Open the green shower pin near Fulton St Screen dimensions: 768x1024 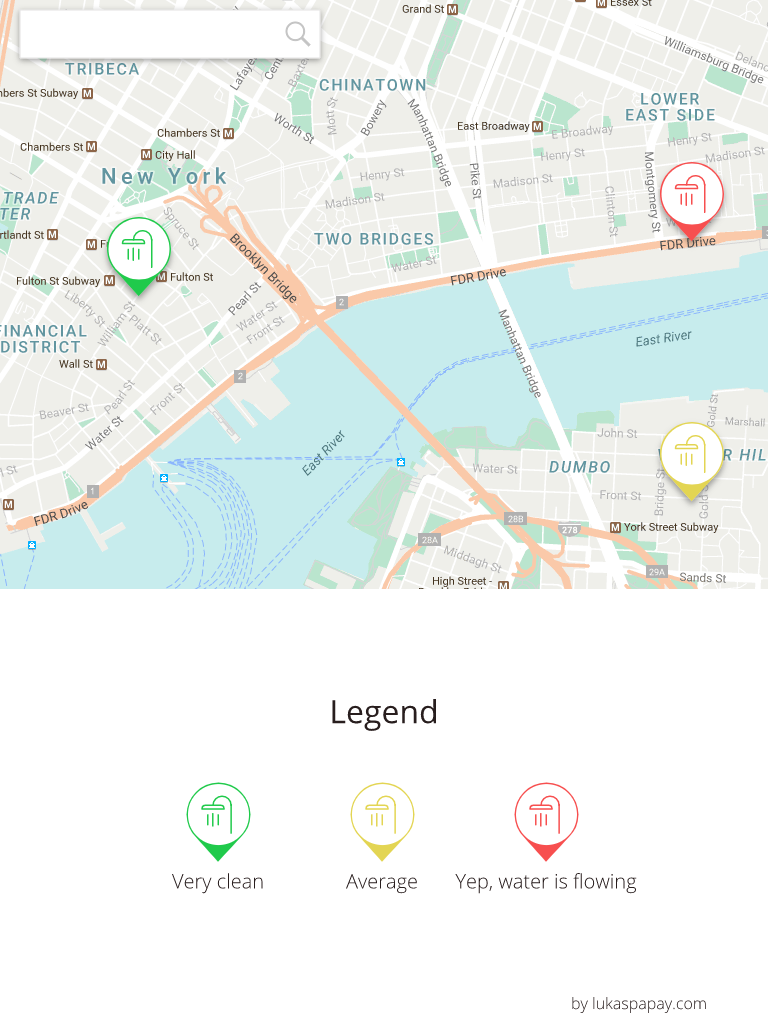(138, 250)
